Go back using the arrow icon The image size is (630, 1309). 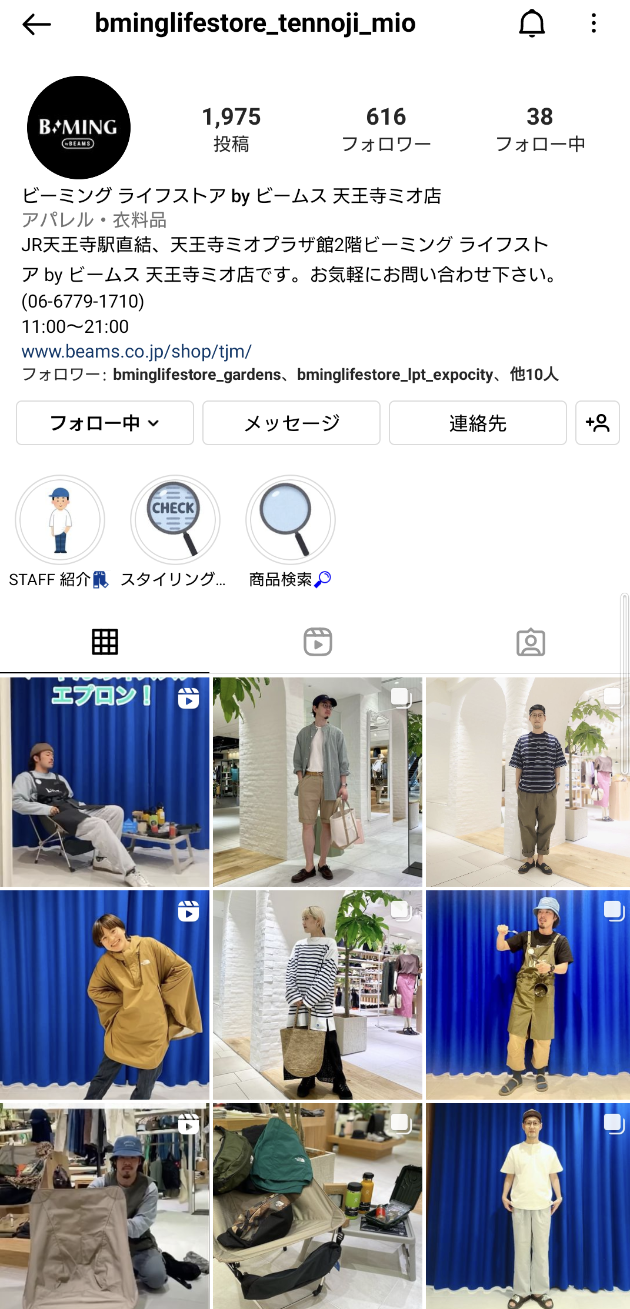pos(36,24)
